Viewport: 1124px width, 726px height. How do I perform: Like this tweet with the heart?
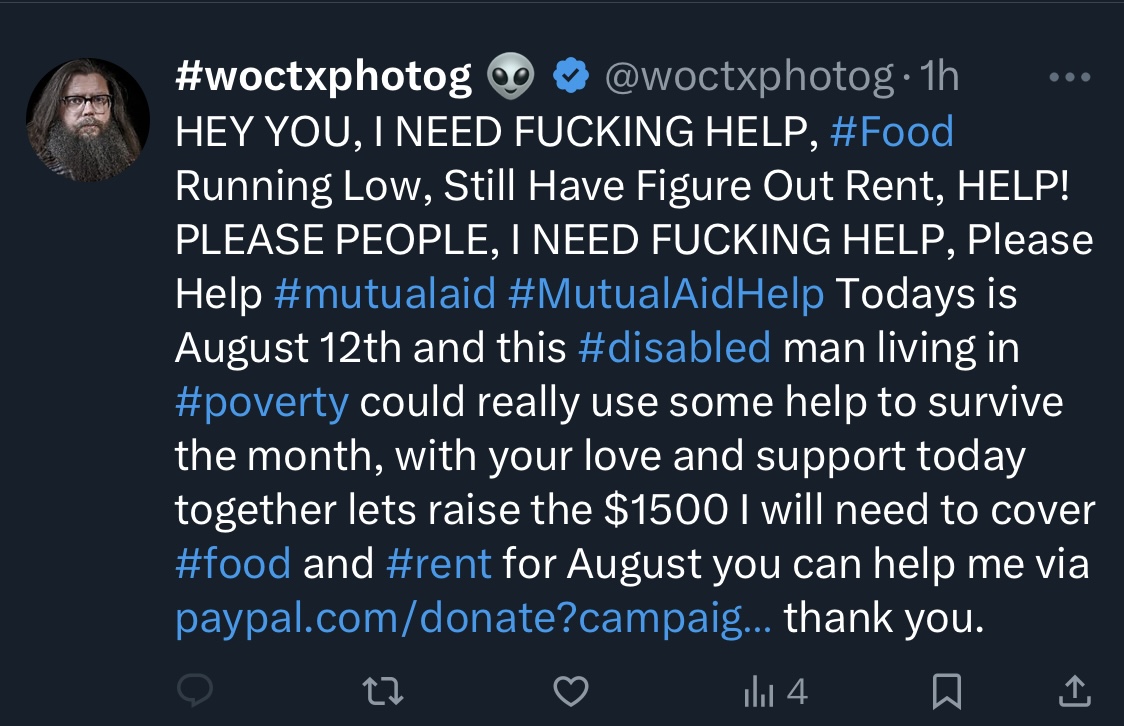571,691
